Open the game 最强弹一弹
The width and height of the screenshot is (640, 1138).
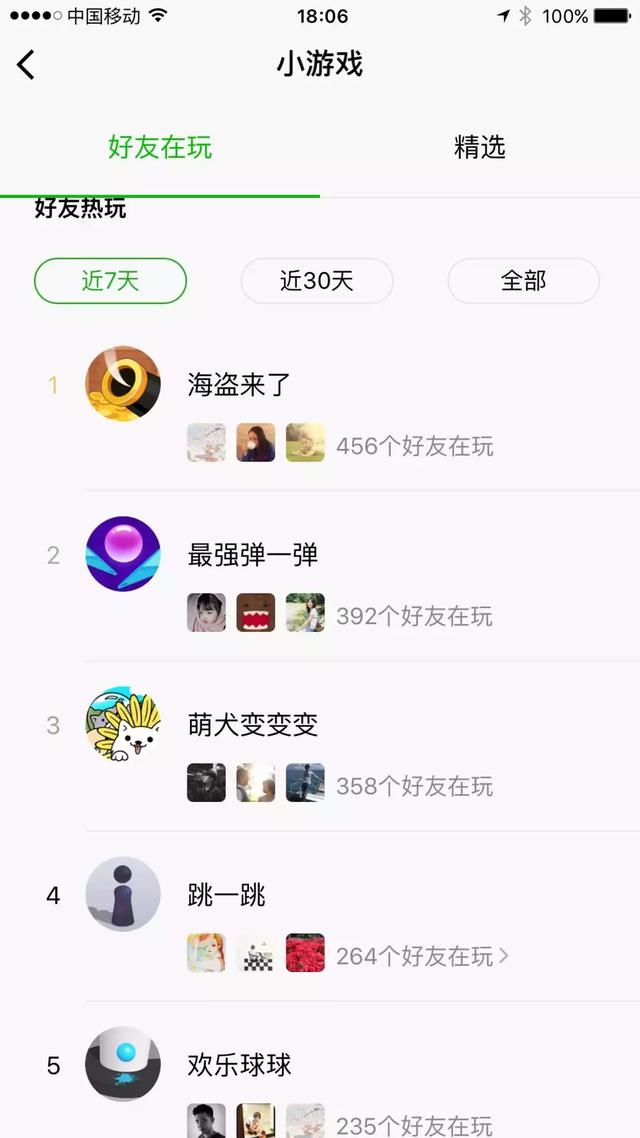tap(253, 554)
